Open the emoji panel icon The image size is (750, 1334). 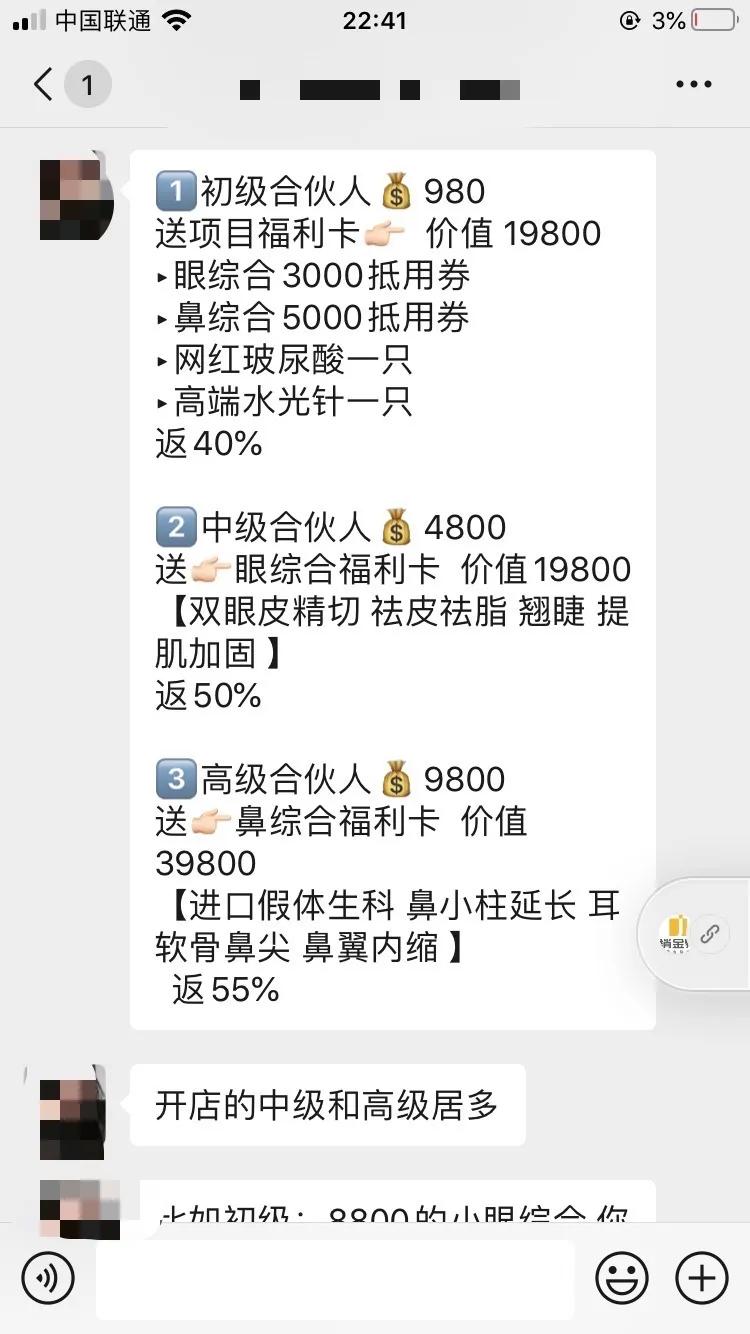[622, 1278]
